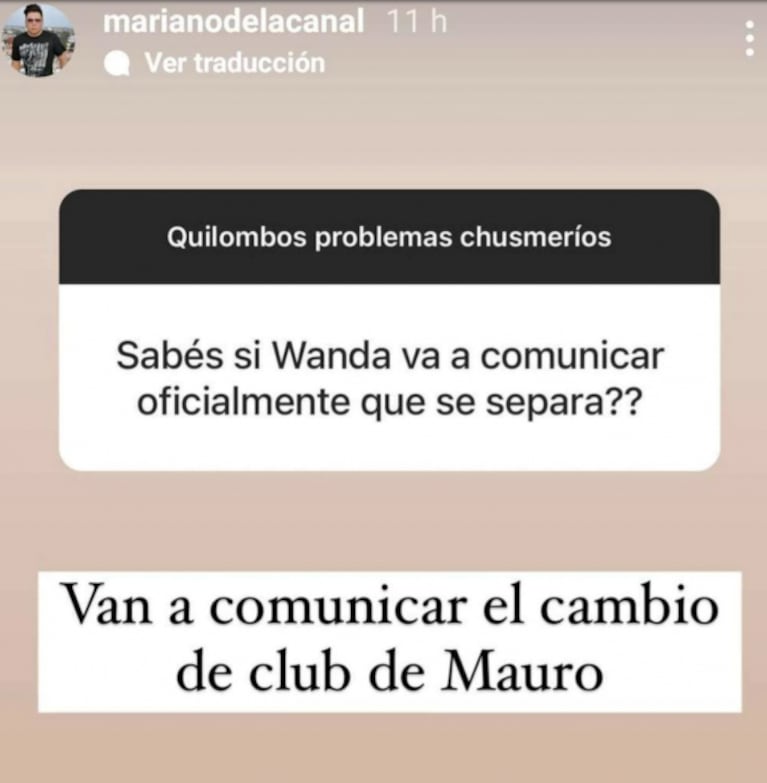The width and height of the screenshot is (767, 783).
Task: Tap Ver traducción to translate story
Action: tap(233, 63)
